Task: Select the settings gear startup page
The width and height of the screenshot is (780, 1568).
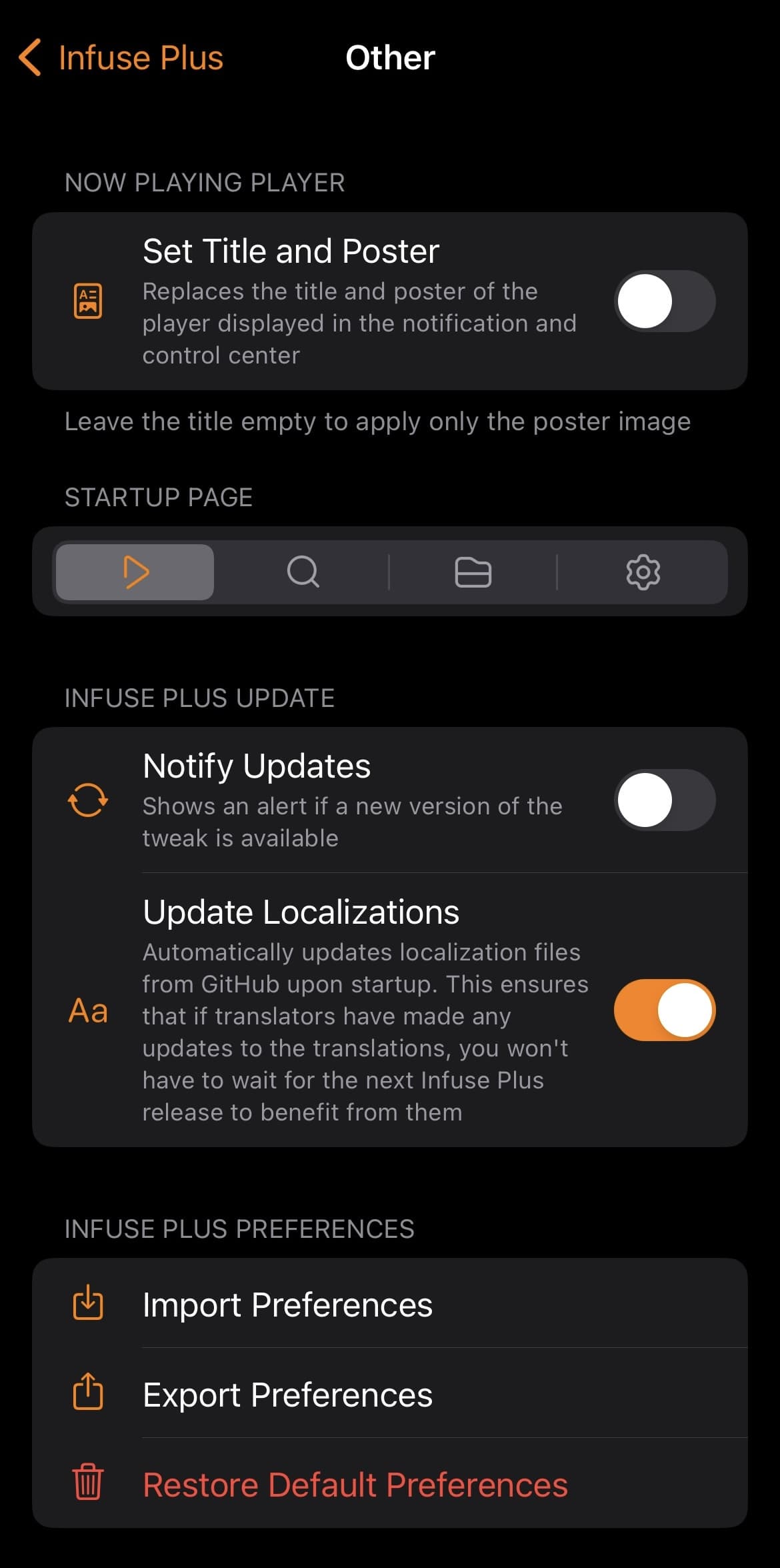Action: coord(643,572)
